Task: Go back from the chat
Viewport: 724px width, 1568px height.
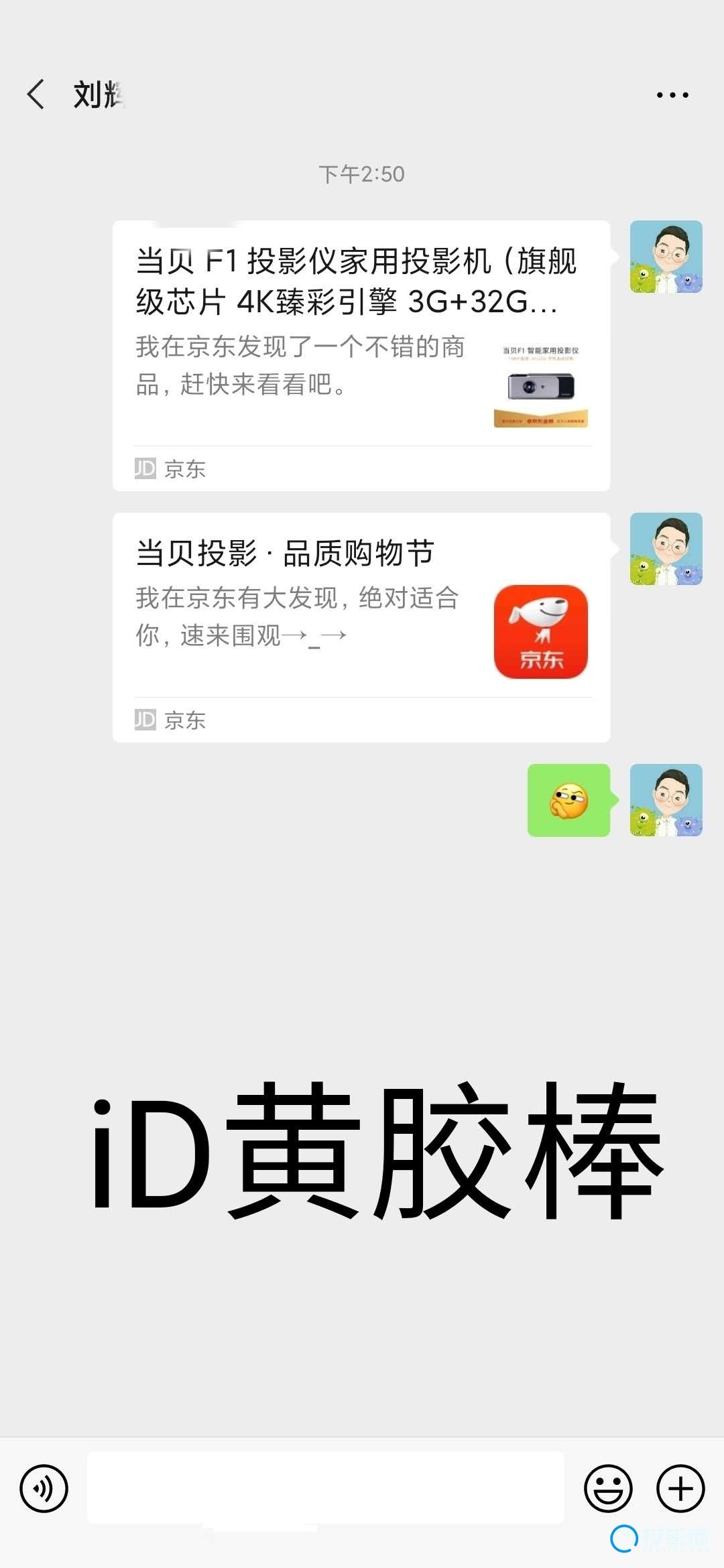Action: (36, 94)
